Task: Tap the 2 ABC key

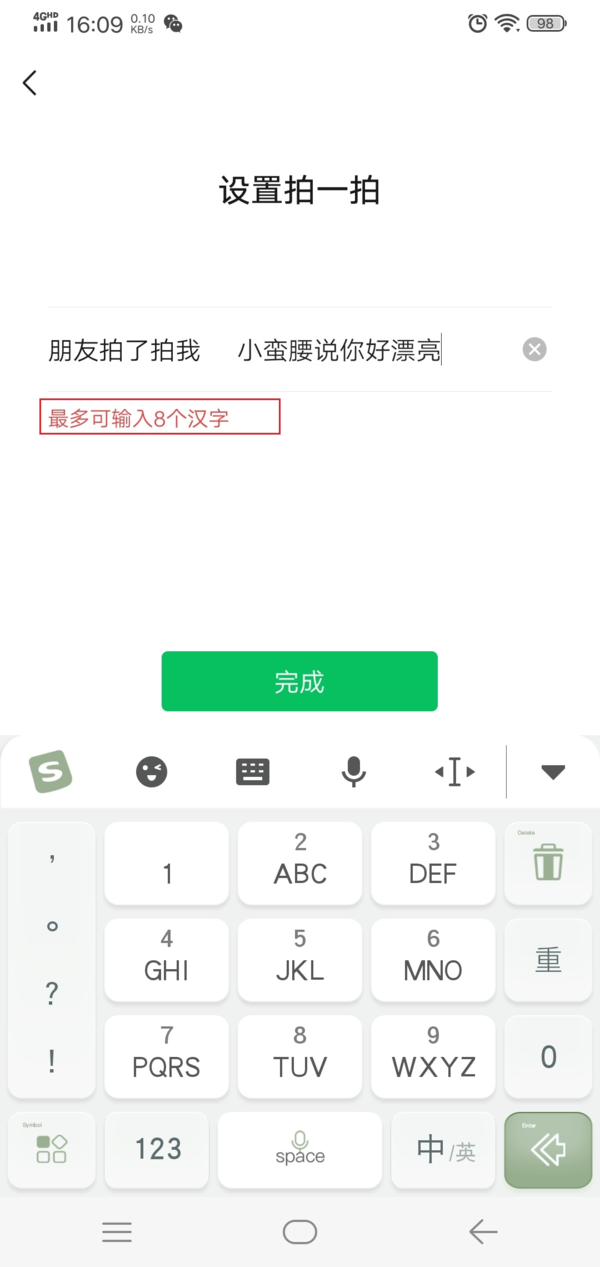Action: [300, 863]
